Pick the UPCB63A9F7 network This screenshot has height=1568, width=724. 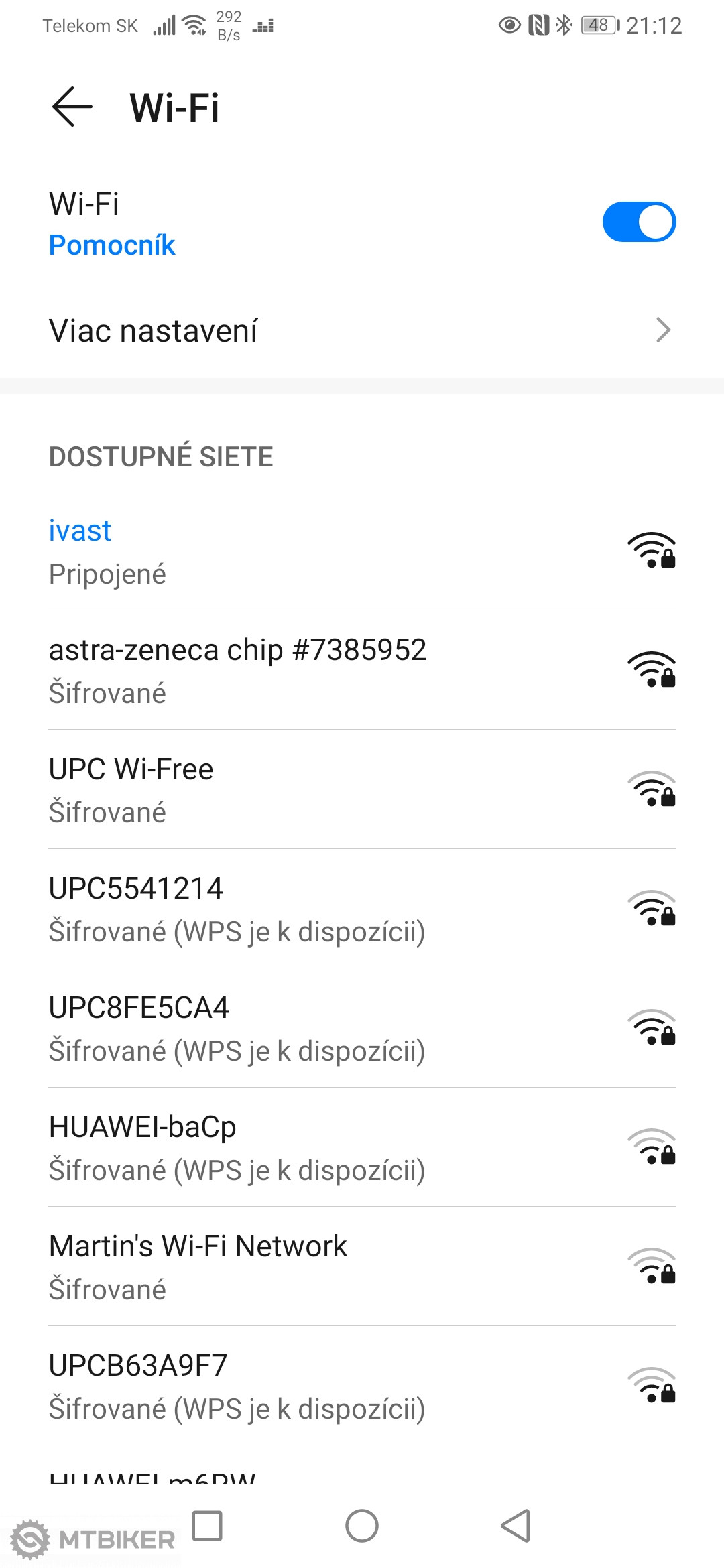point(362,1386)
